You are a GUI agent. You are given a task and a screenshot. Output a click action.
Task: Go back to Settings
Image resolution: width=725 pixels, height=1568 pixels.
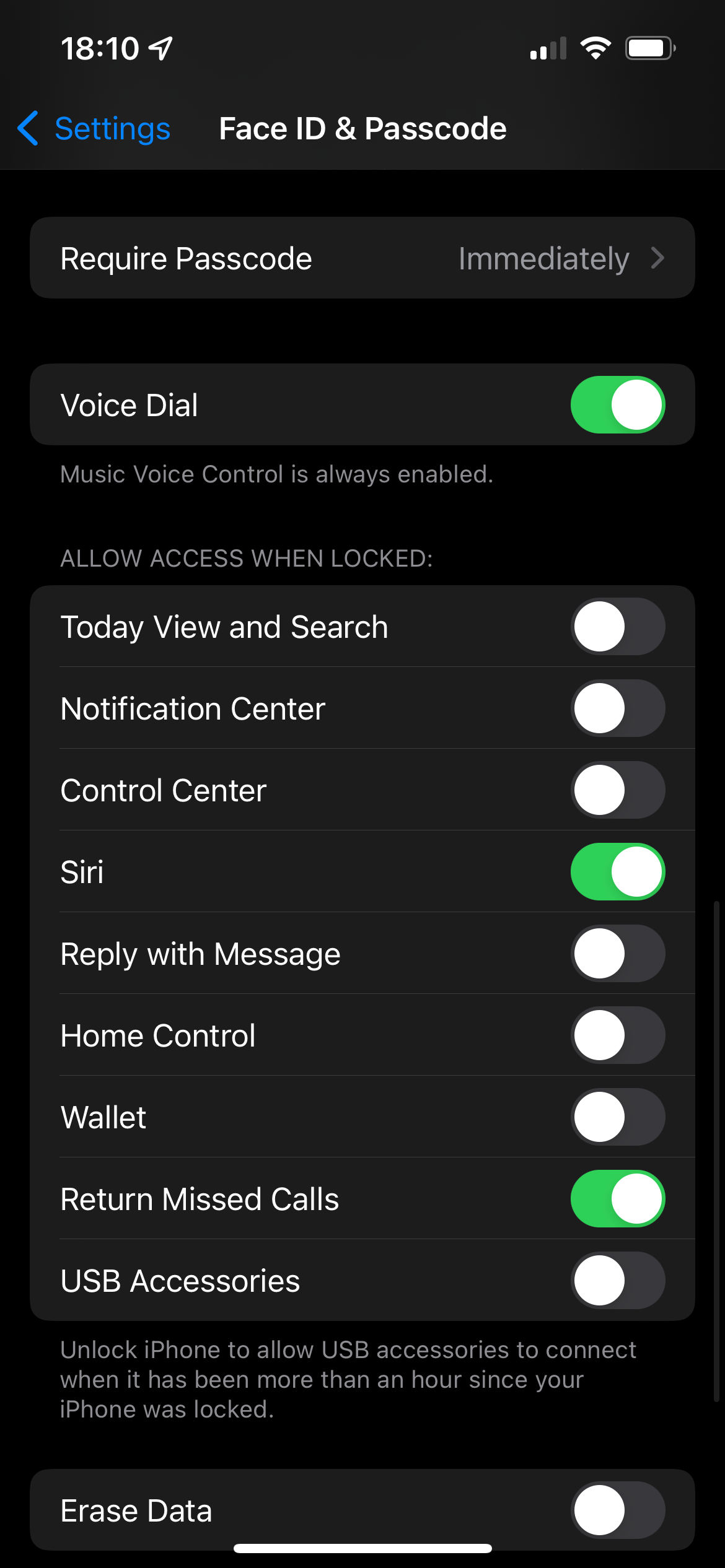point(94,129)
